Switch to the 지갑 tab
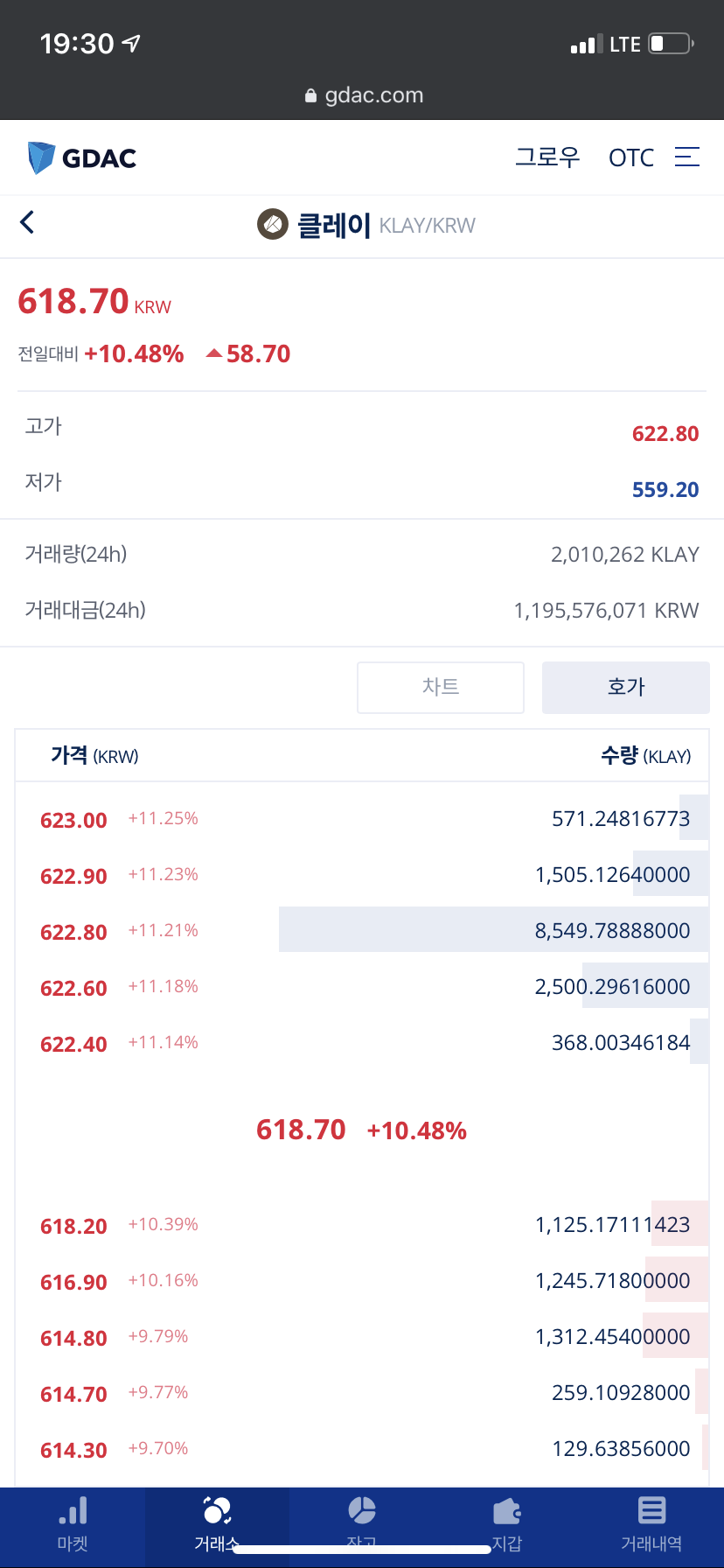 (x=506, y=1522)
